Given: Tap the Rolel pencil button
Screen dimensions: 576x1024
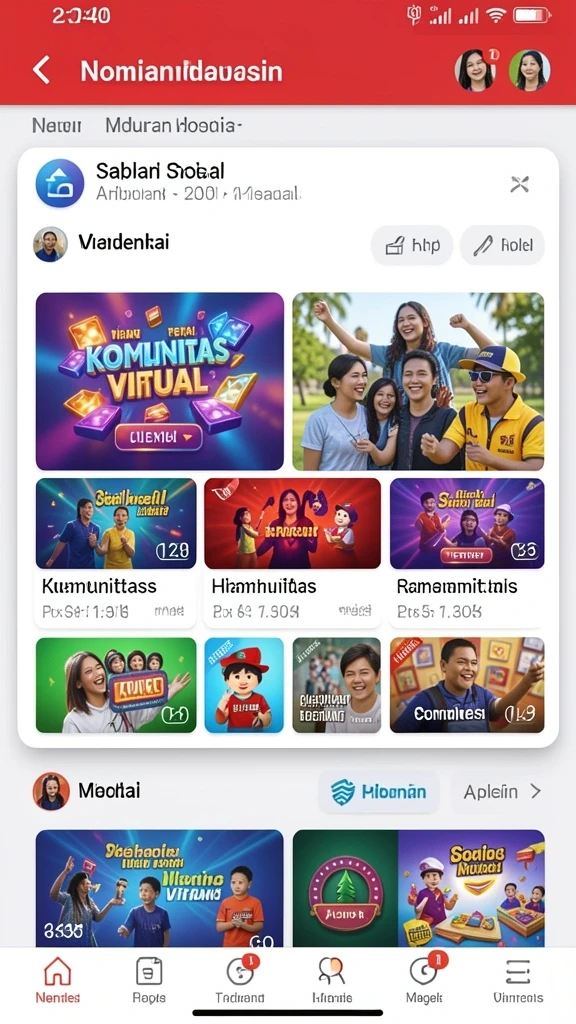Looking at the screenshot, I should pos(502,246).
